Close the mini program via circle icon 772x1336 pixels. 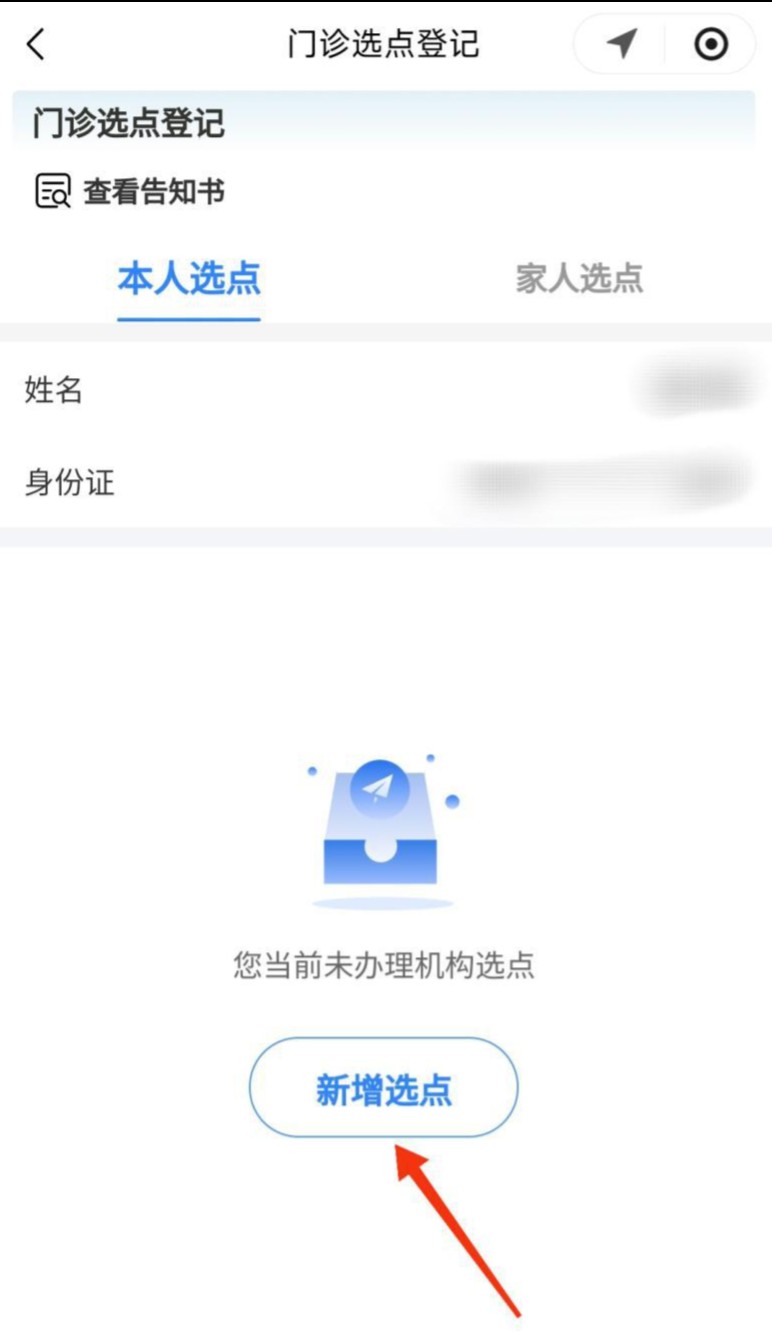coord(711,44)
